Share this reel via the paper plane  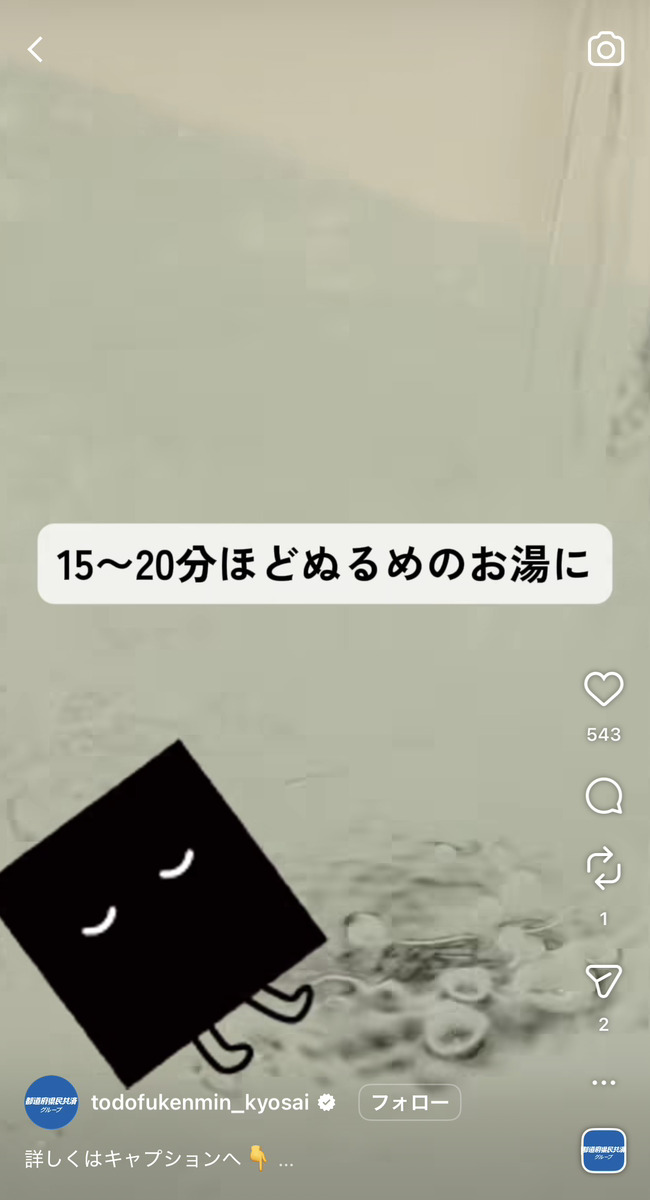[x=604, y=981]
